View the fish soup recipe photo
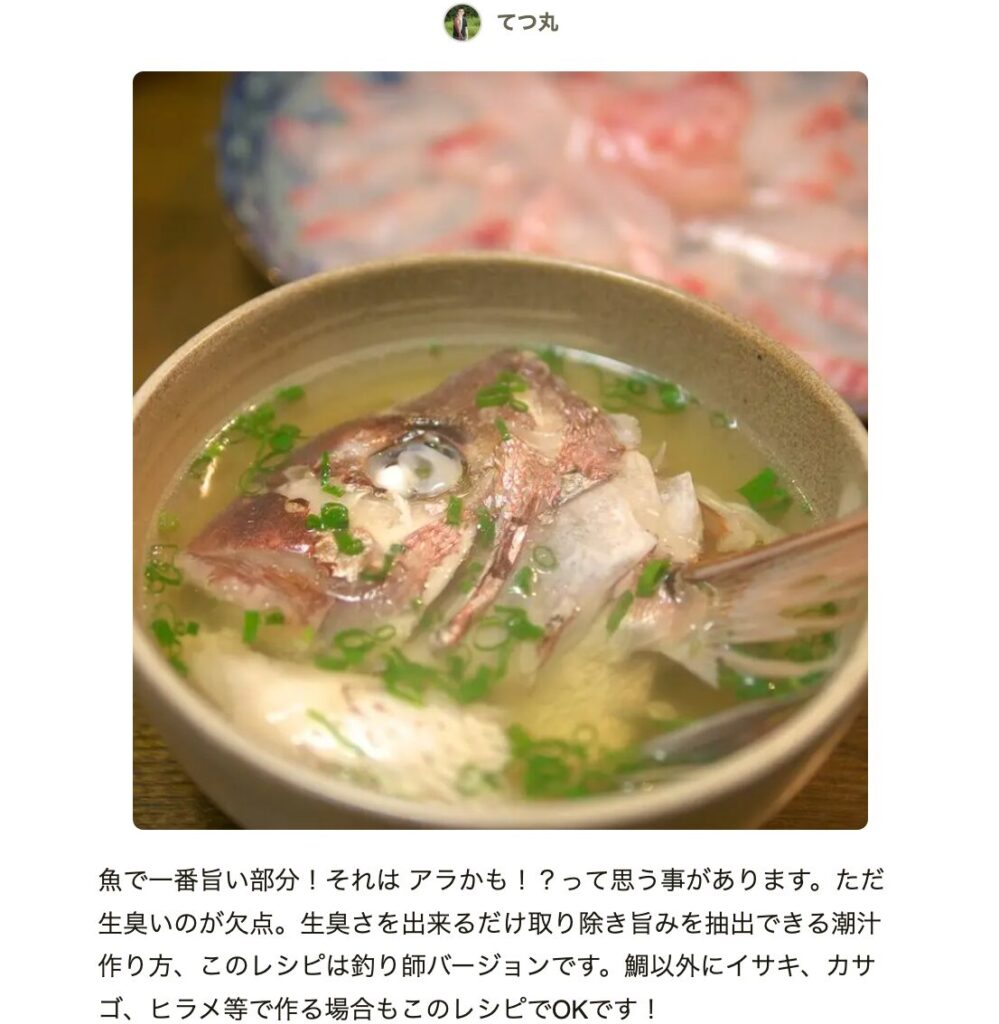Image resolution: width=999 pixels, height=1024 pixels. [x=500, y=450]
